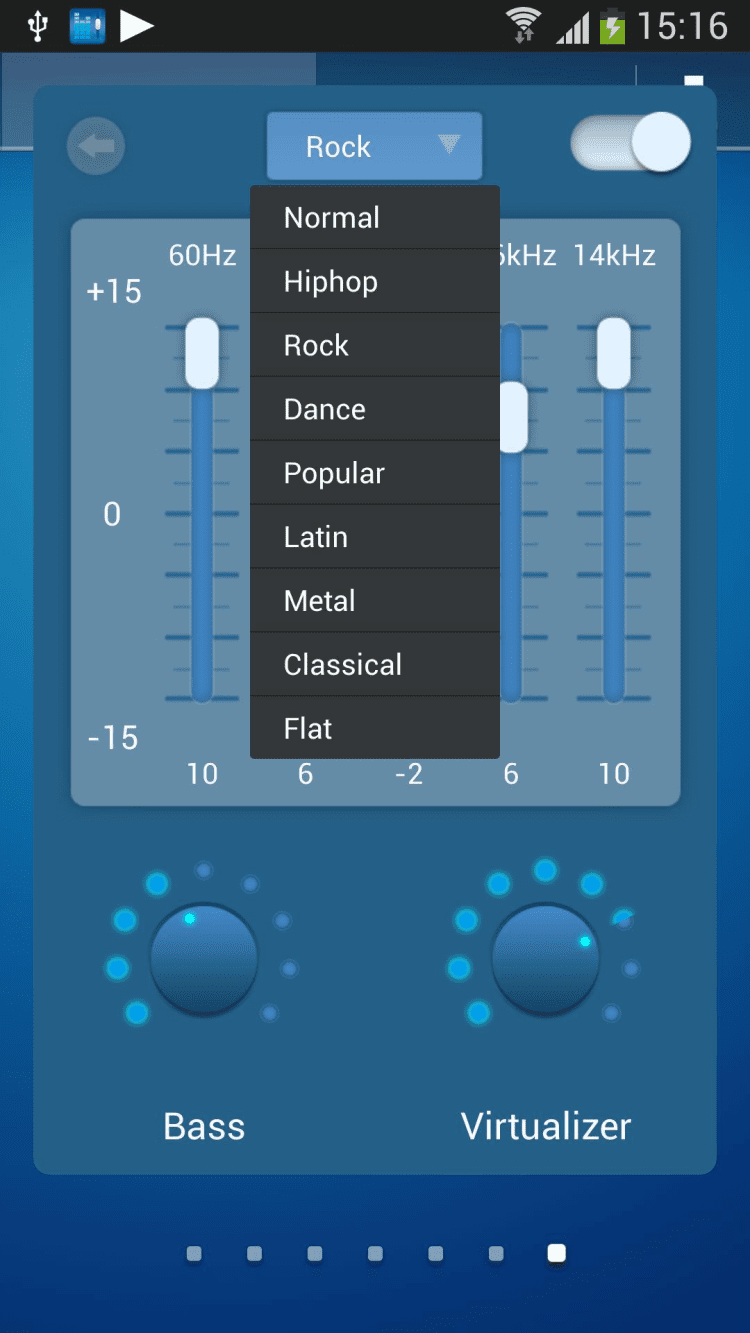The image size is (750, 1333).
Task: Switch to the Metal preset
Action: pos(374,601)
